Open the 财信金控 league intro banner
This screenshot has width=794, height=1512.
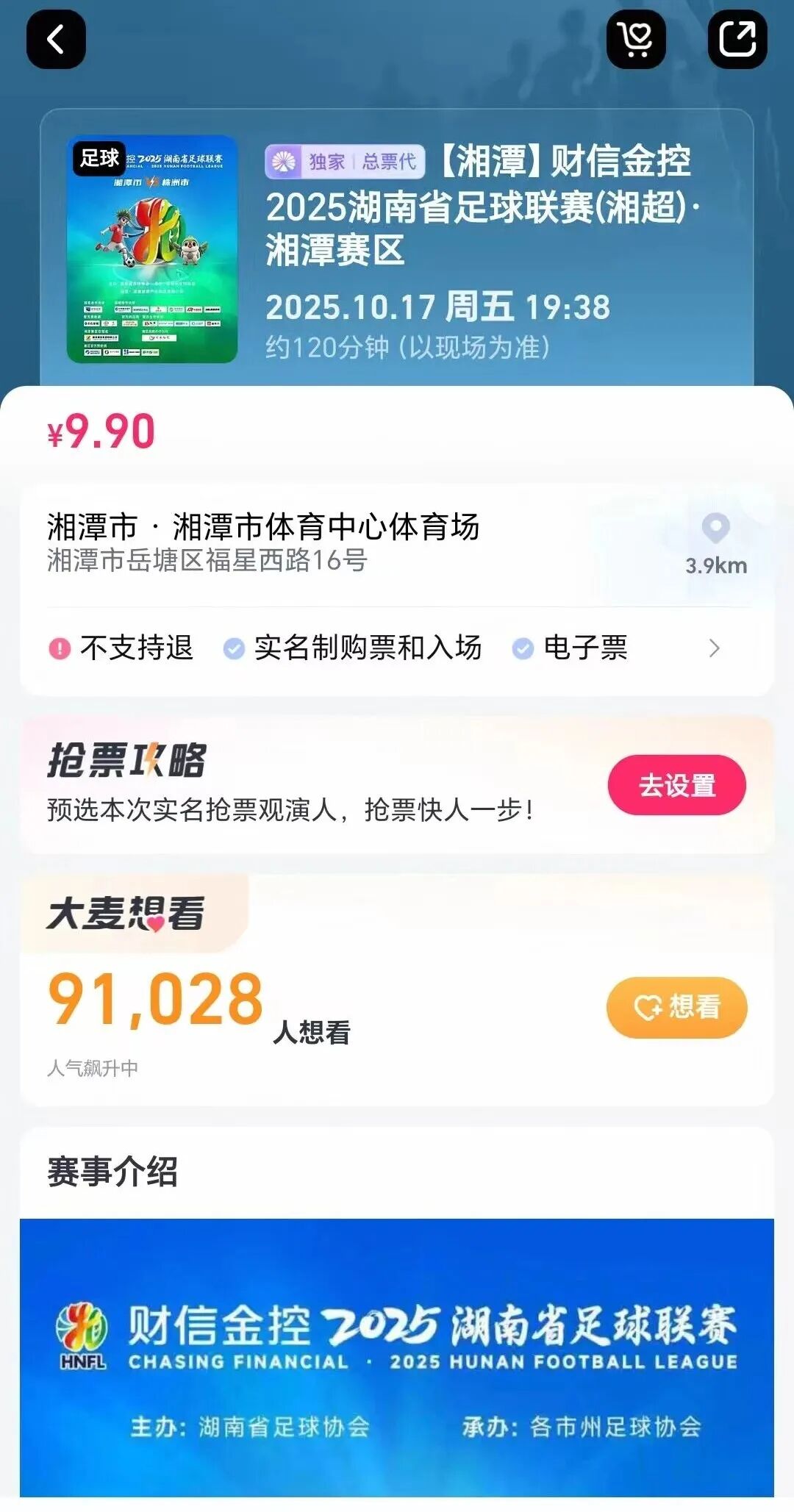(x=397, y=1356)
